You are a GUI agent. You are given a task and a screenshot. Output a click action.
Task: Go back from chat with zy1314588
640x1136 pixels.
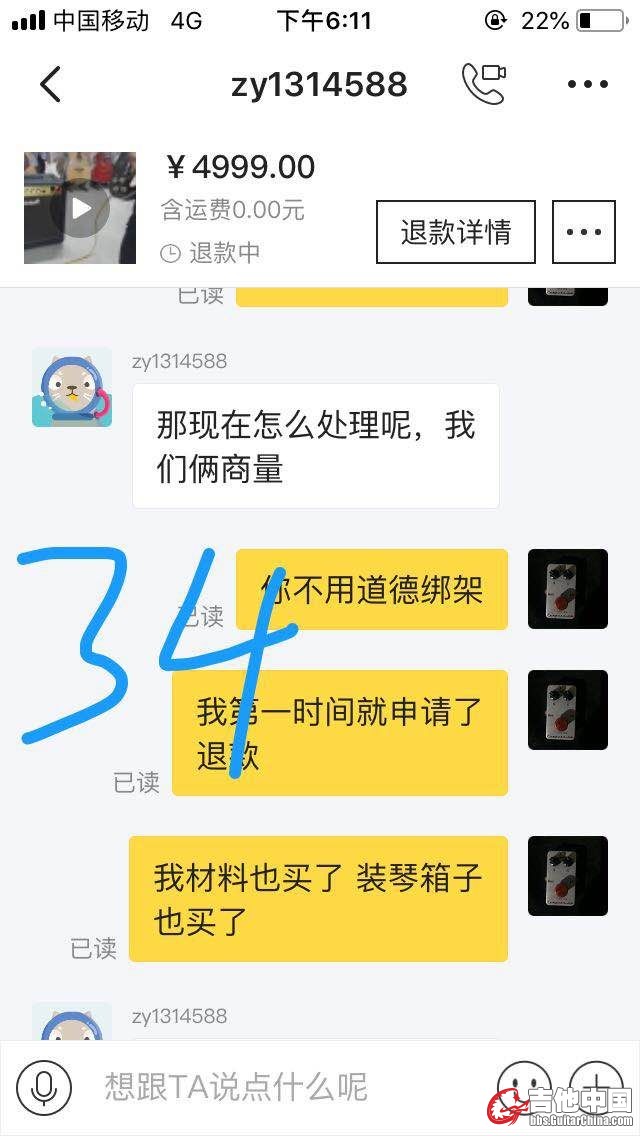pos(50,85)
